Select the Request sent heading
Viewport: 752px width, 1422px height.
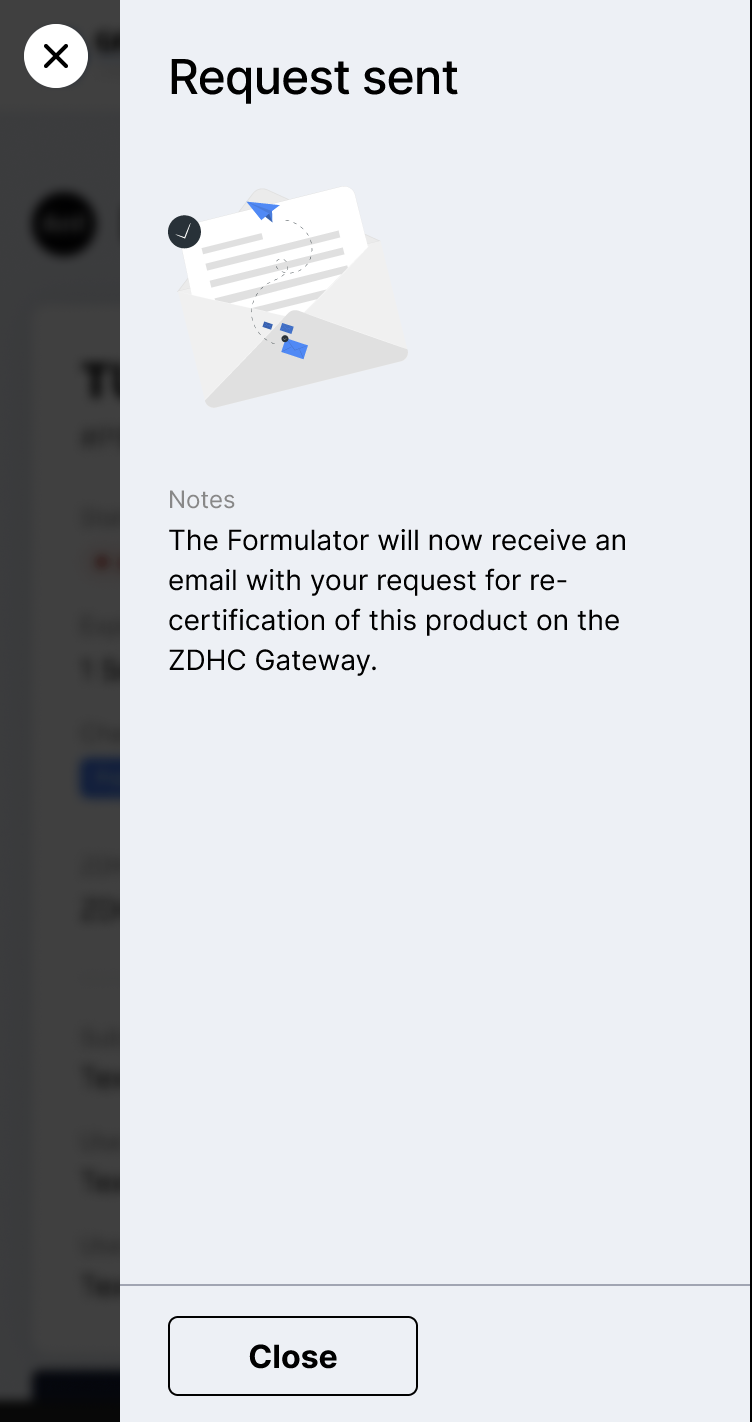313,77
